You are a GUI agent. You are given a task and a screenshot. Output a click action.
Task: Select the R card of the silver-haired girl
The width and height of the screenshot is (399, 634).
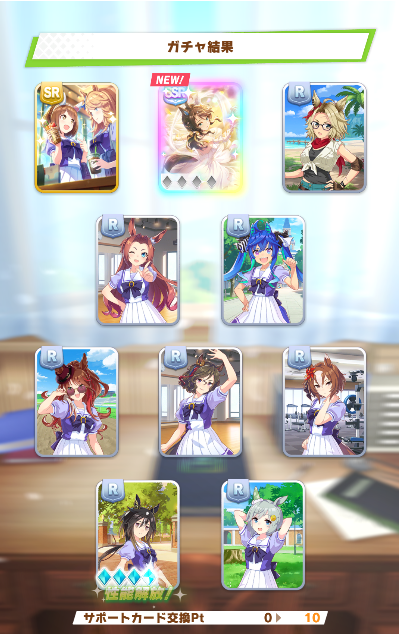pos(263,535)
